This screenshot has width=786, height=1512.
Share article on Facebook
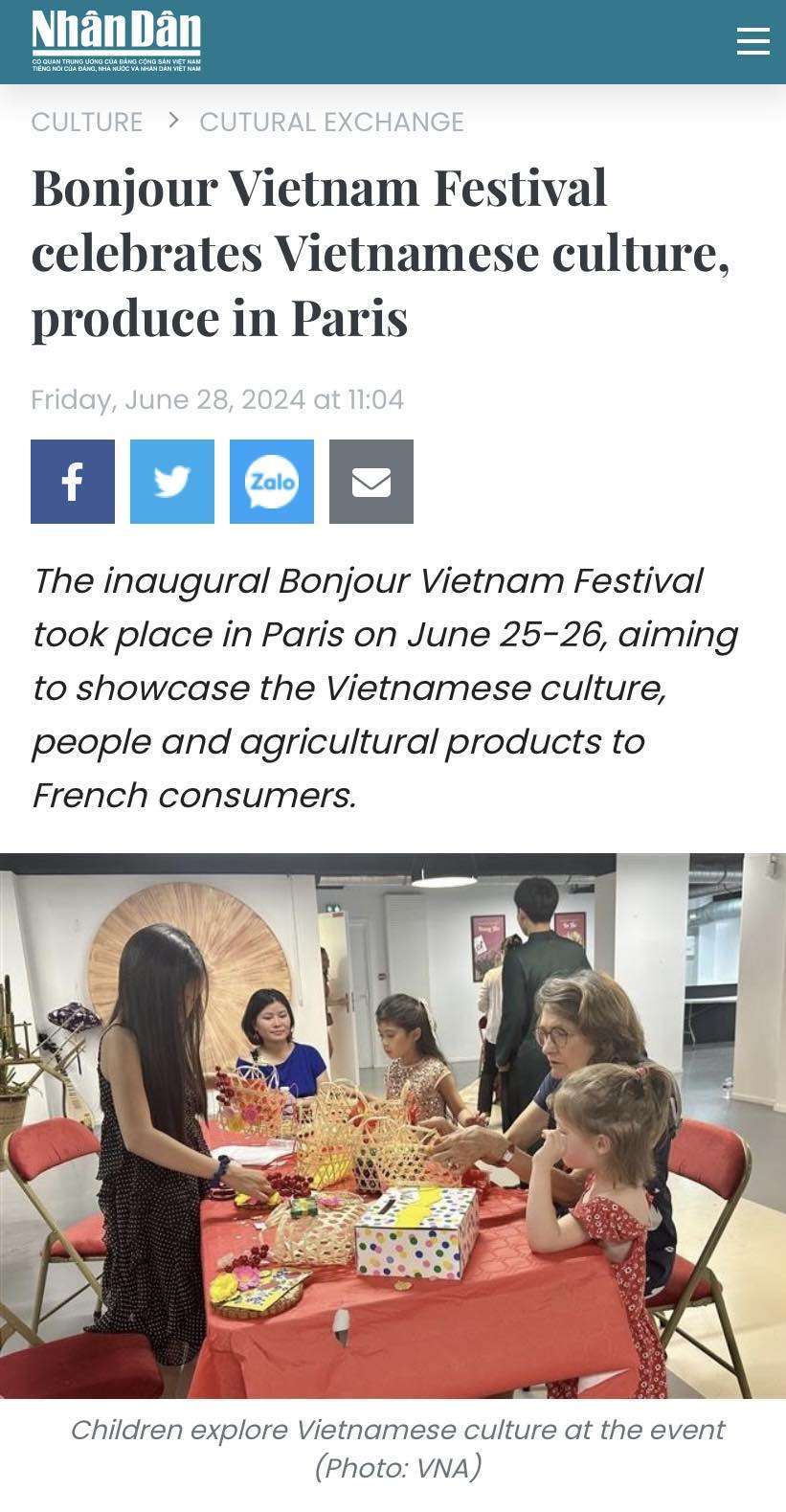[x=73, y=482]
